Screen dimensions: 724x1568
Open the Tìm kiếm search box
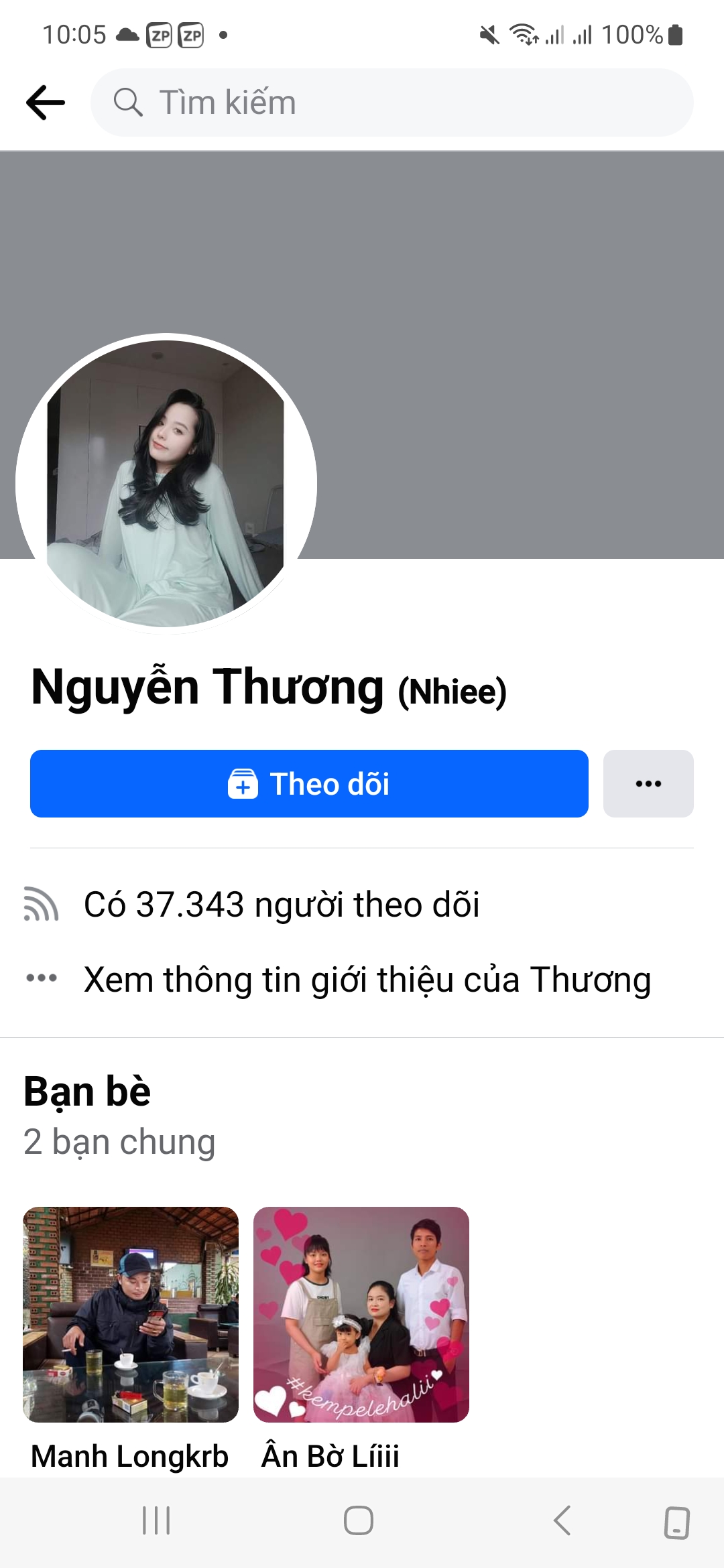(x=391, y=103)
